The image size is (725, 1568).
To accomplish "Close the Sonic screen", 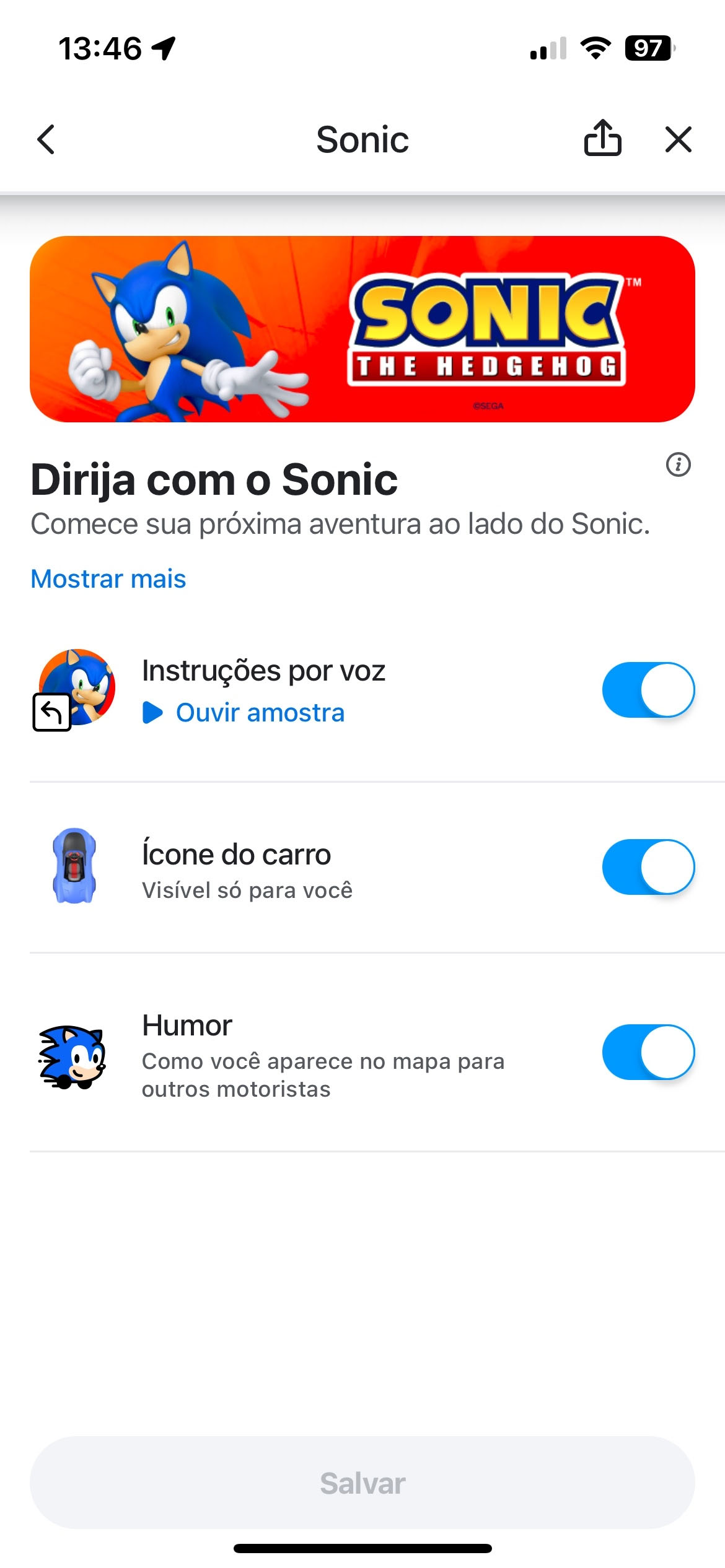I will coord(678,139).
